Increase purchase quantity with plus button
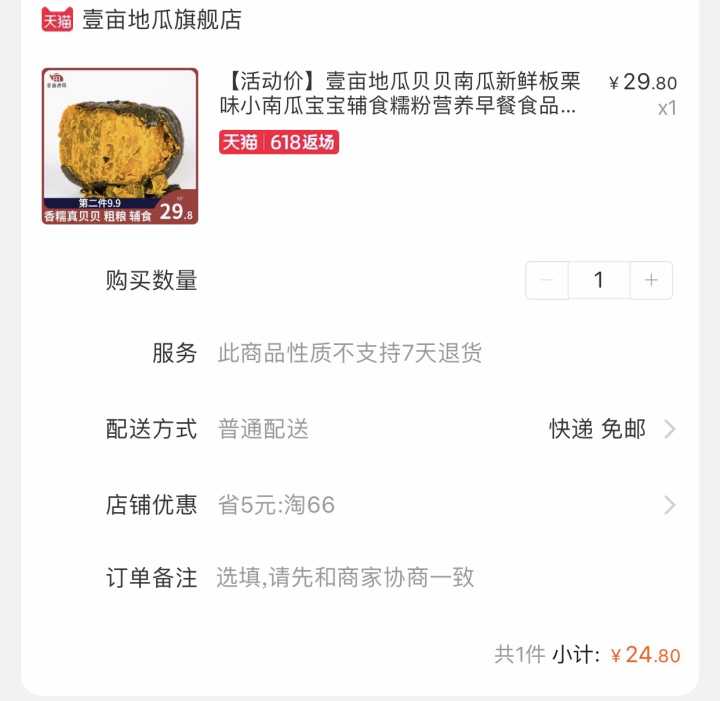Screen dimensions: 720x701 pos(651,280)
